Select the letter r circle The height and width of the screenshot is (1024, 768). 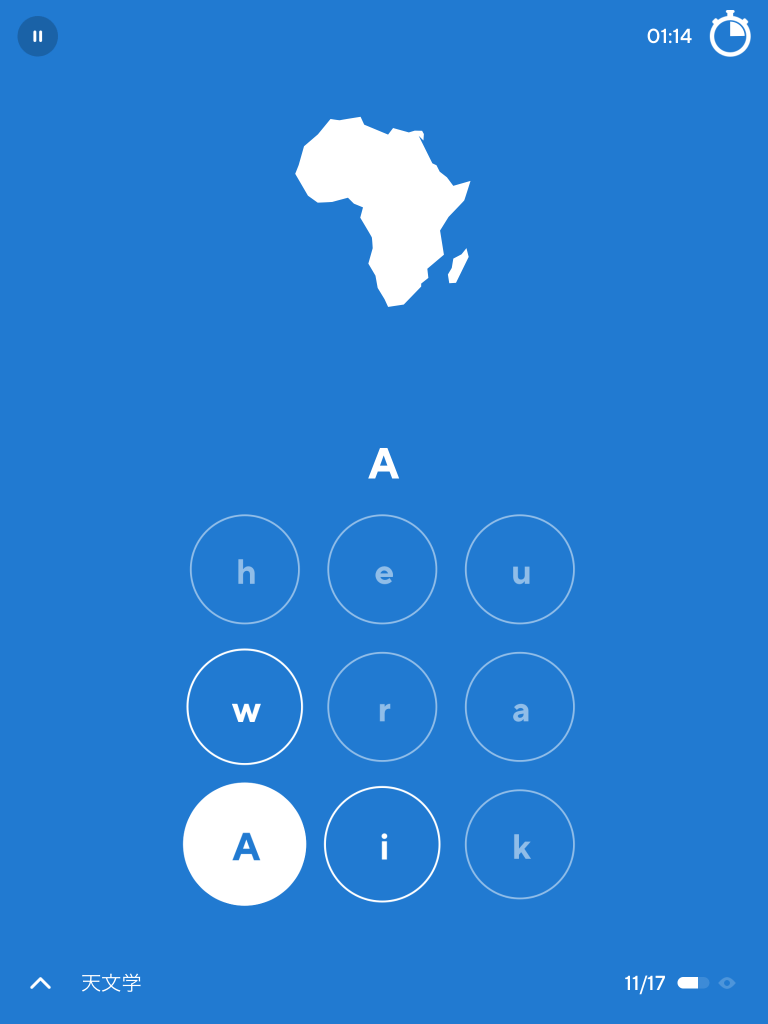383,707
